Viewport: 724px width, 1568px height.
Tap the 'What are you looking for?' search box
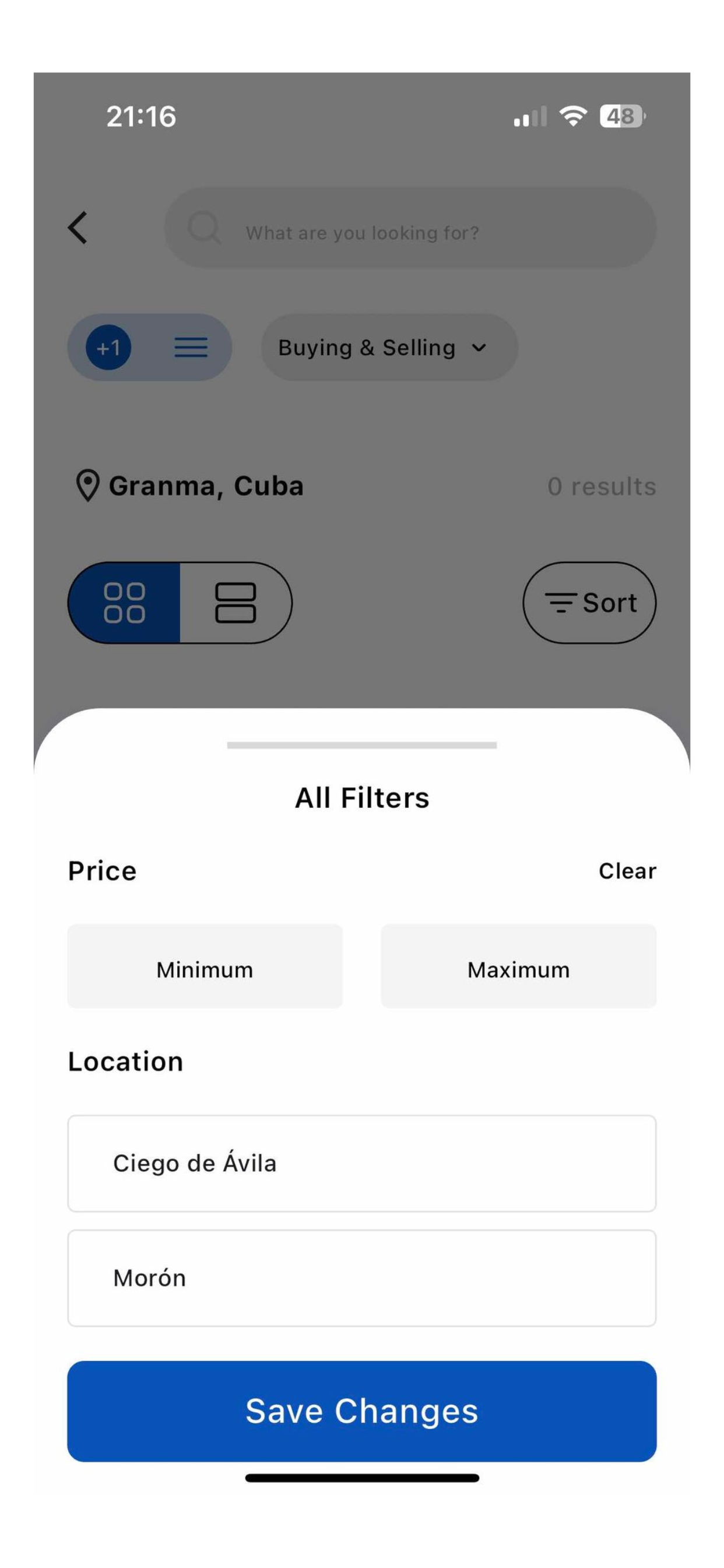click(410, 228)
